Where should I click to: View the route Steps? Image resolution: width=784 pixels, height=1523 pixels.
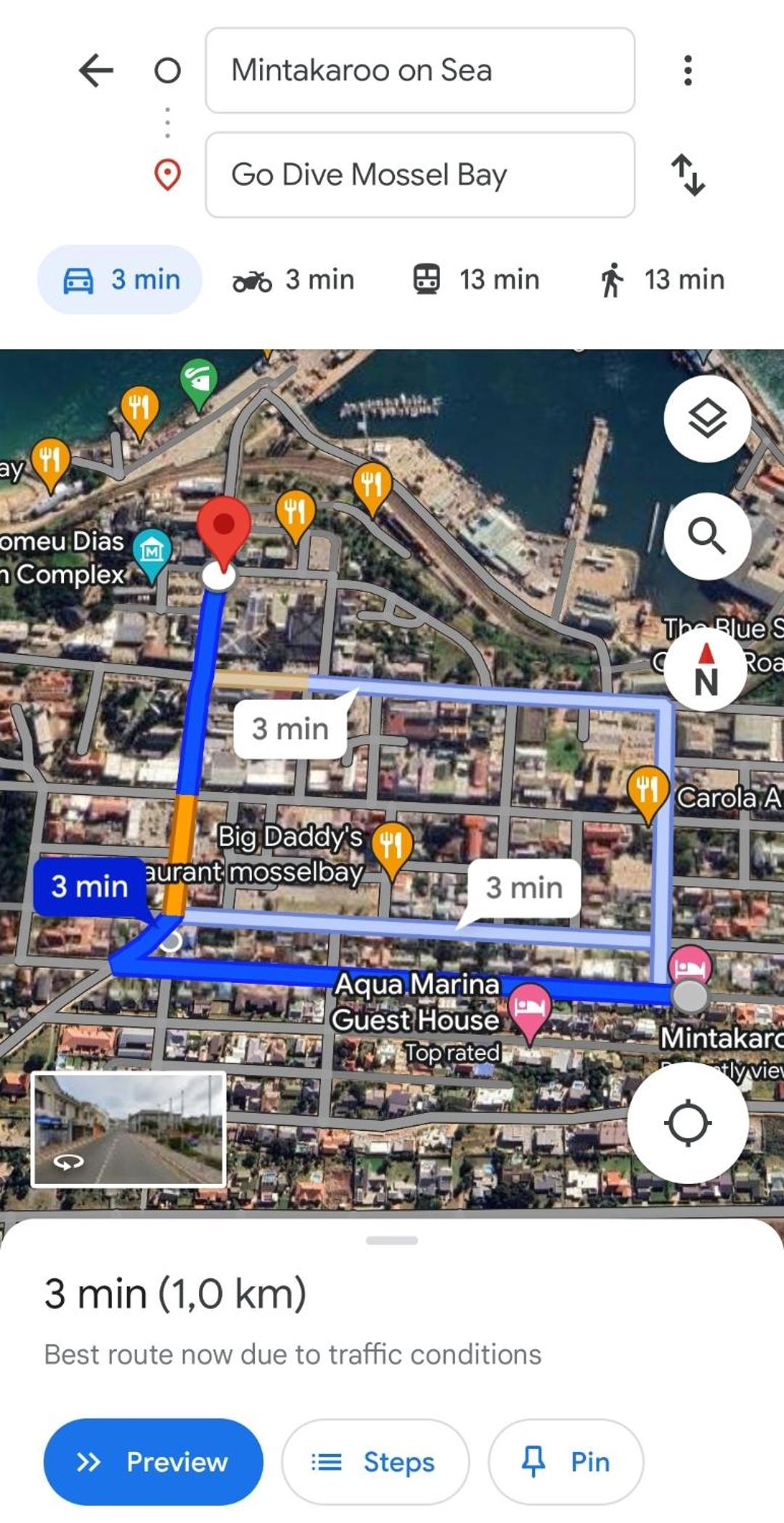click(x=375, y=1462)
